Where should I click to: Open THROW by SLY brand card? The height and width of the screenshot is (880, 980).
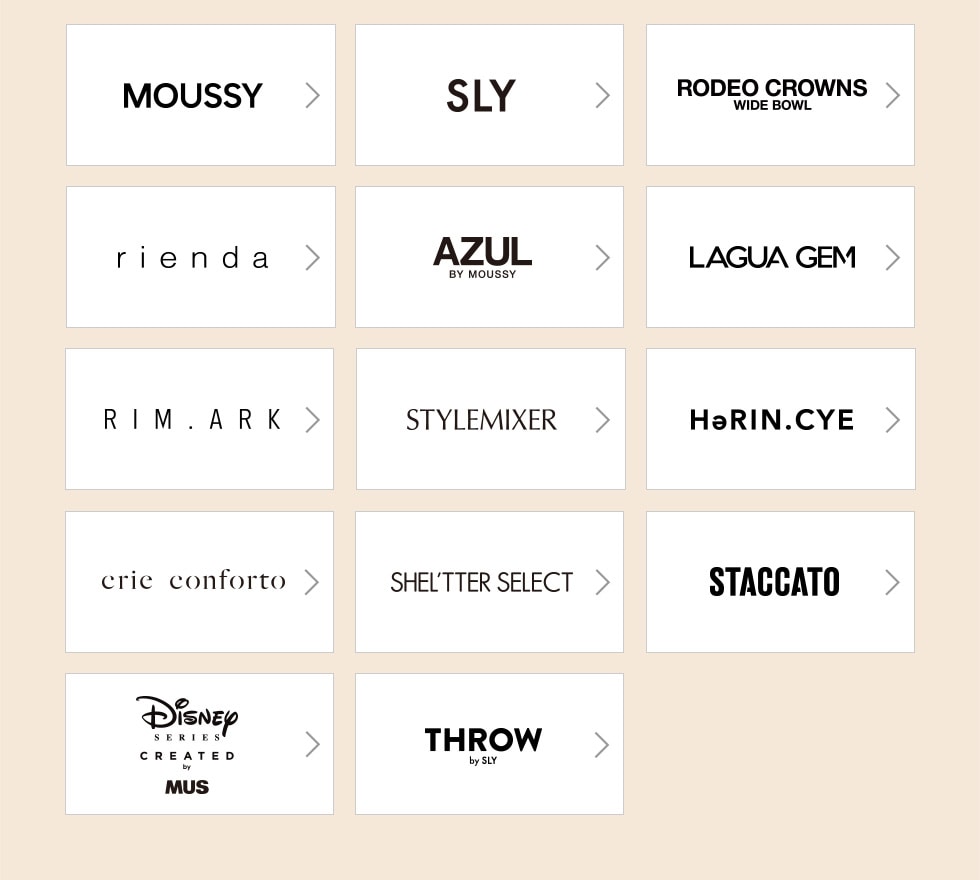489,744
